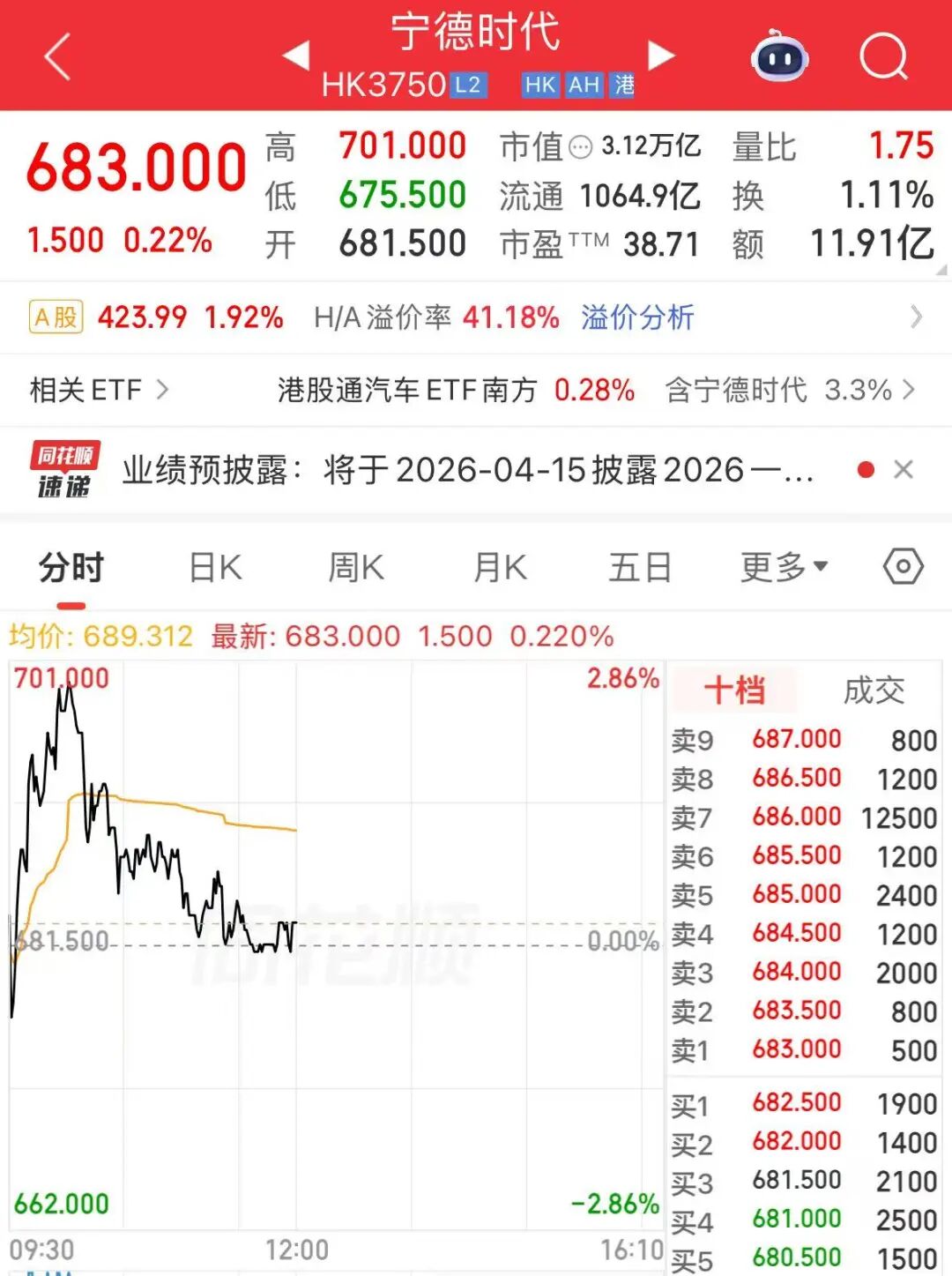Open chart settings via the gear icon

[903, 568]
